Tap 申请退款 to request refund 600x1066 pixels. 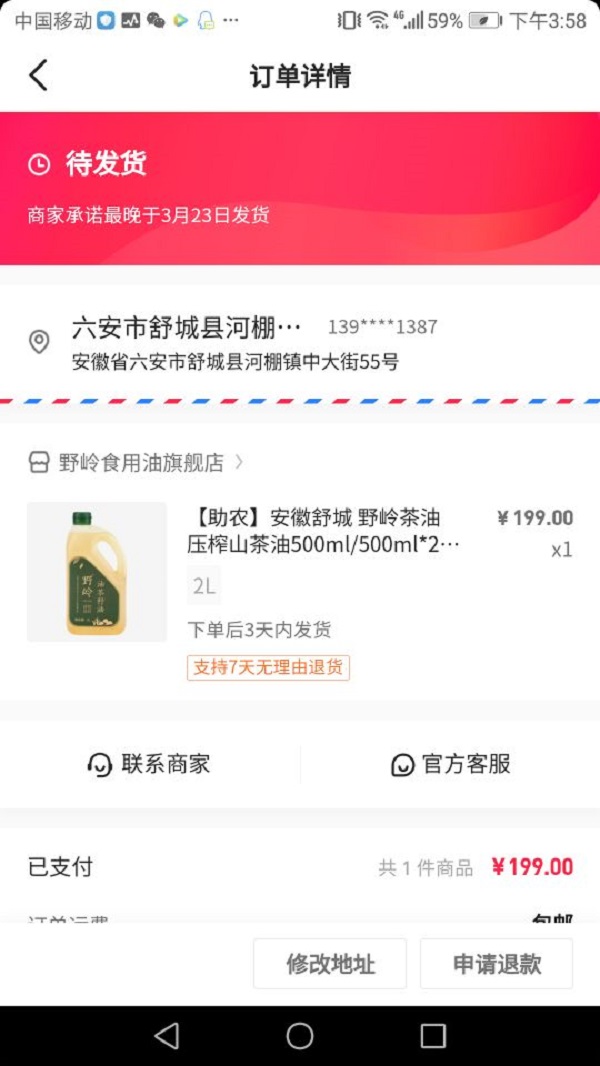pyautogui.click(x=497, y=964)
